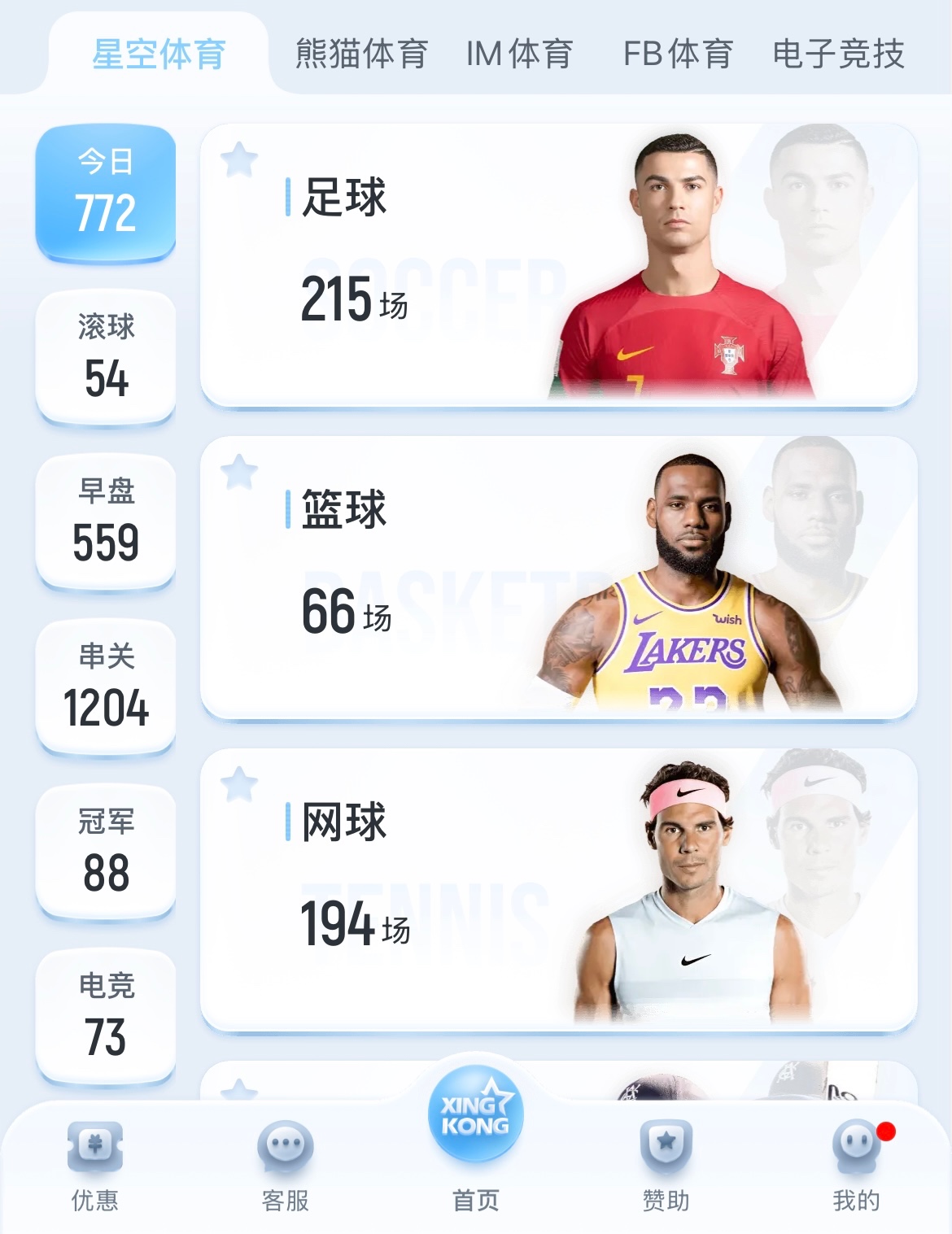The width and height of the screenshot is (952, 1234).
Task: Select the 星空体育 tab
Action: point(159,54)
